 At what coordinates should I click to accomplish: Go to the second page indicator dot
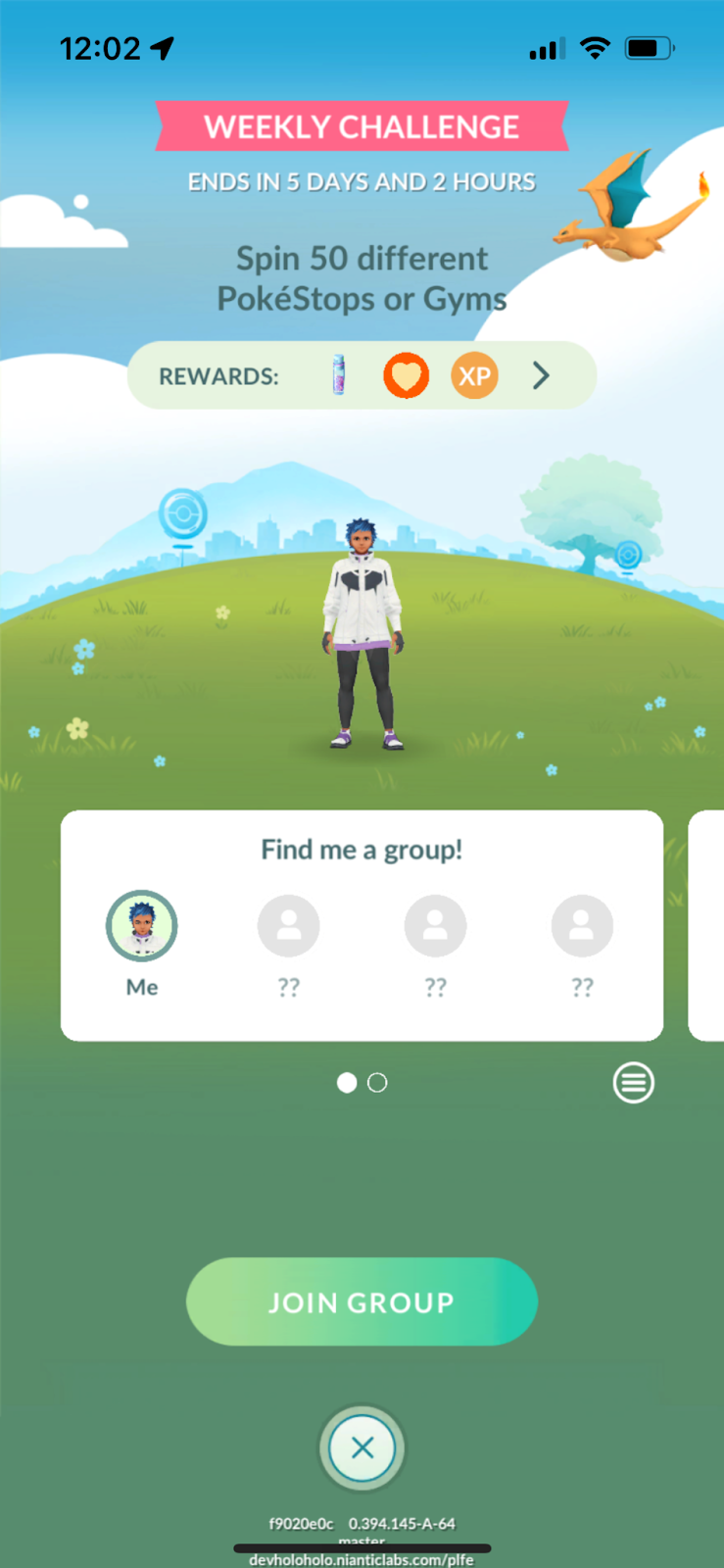click(x=377, y=1083)
